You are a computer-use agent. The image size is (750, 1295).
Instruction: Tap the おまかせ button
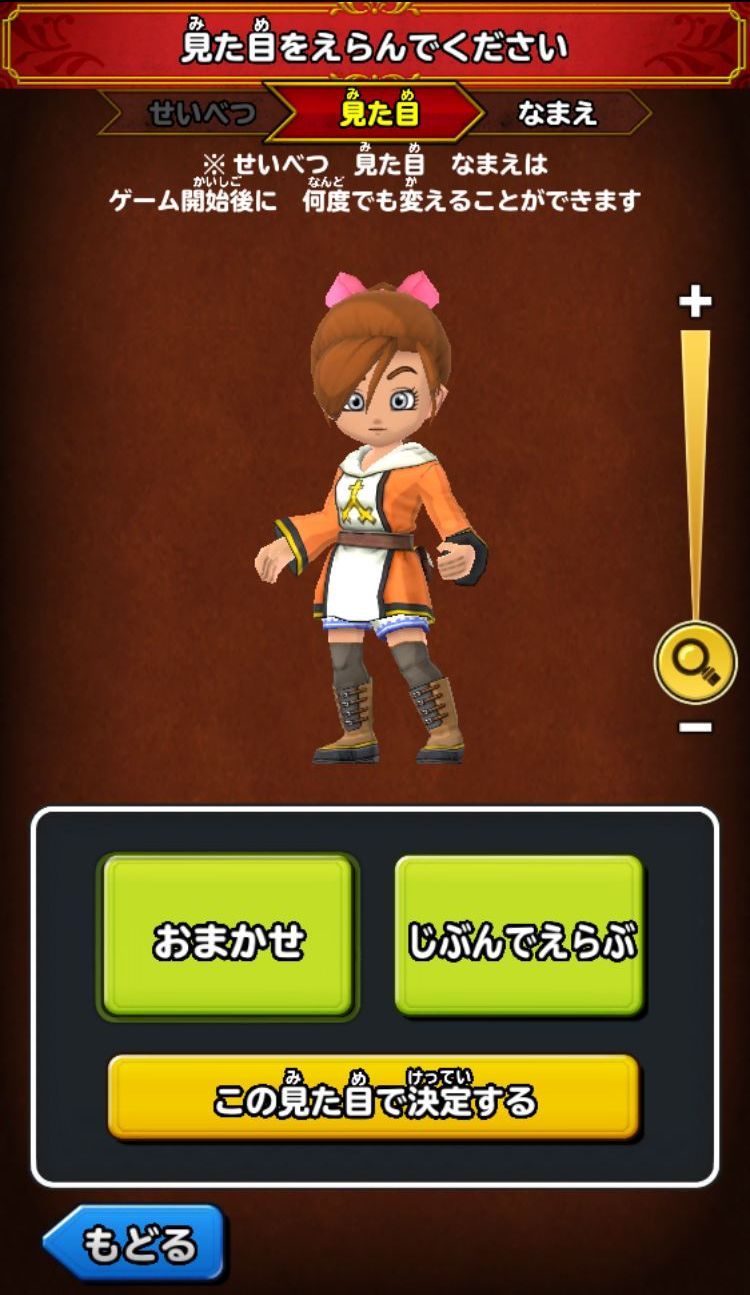pos(228,938)
